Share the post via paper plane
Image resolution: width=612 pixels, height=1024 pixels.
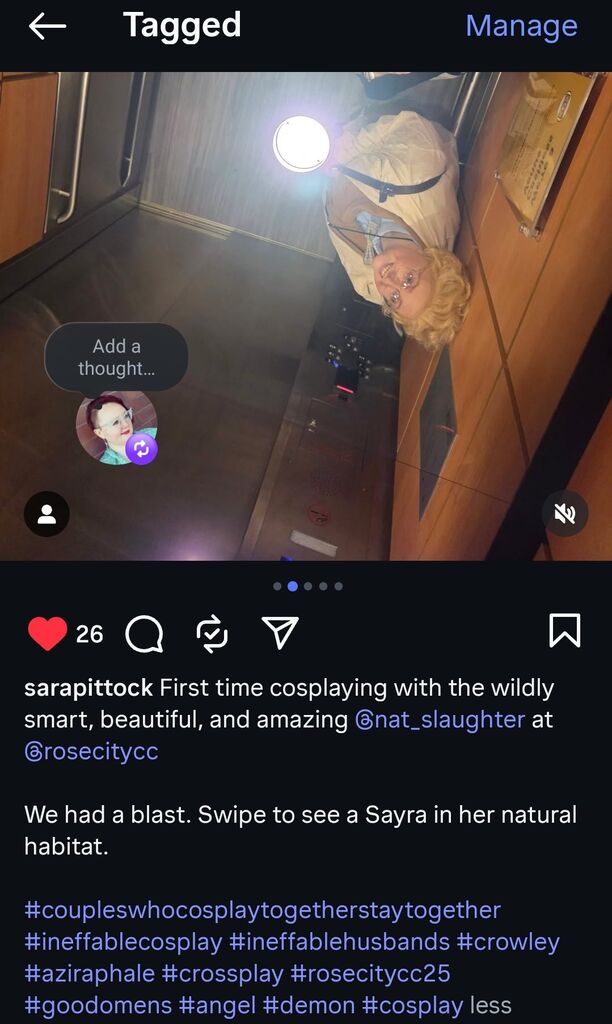pyautogui.click(x=280, y=633)
